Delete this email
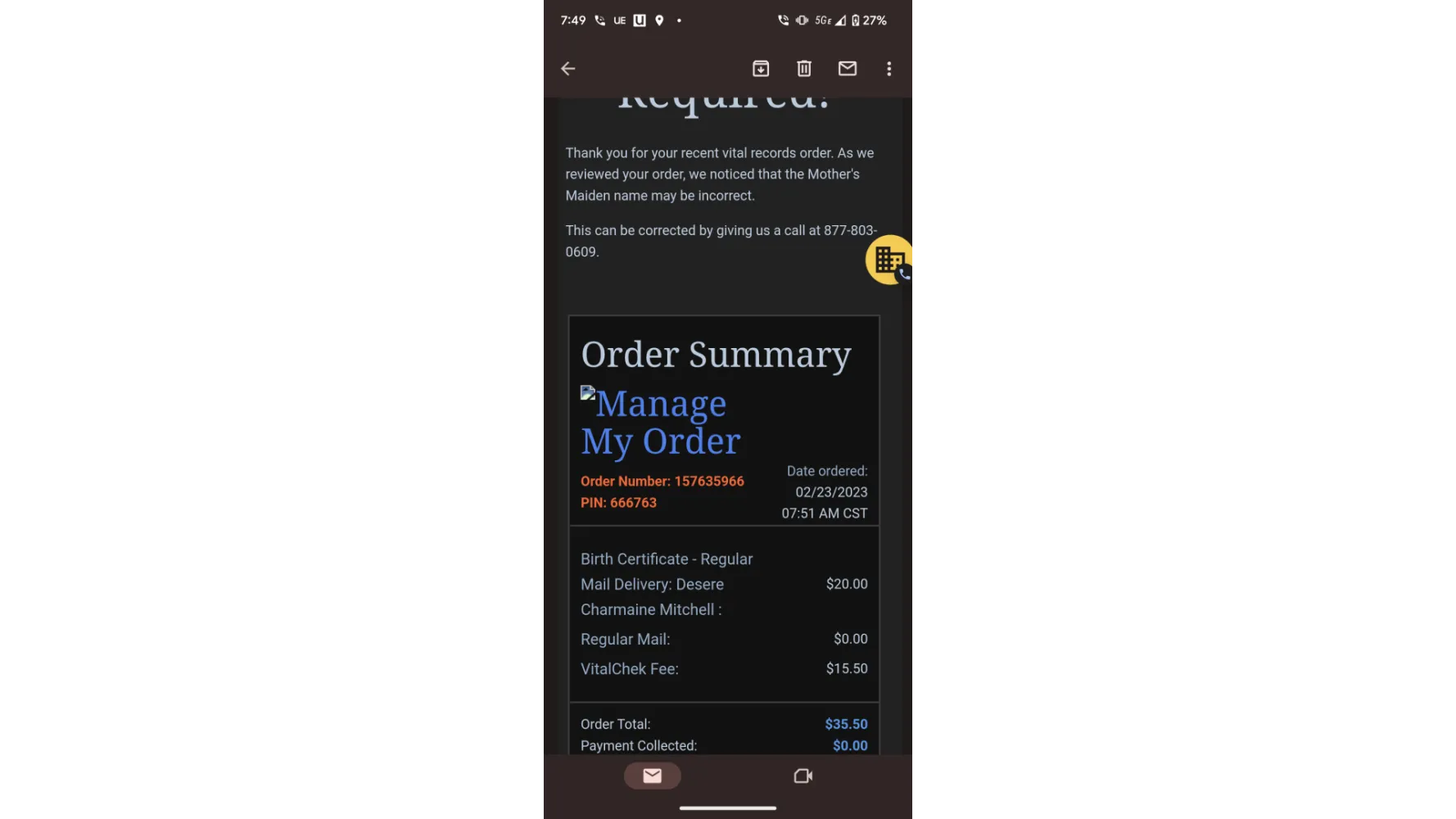Viewport: 1456px width, 819px height. click(x=804, y=69)
